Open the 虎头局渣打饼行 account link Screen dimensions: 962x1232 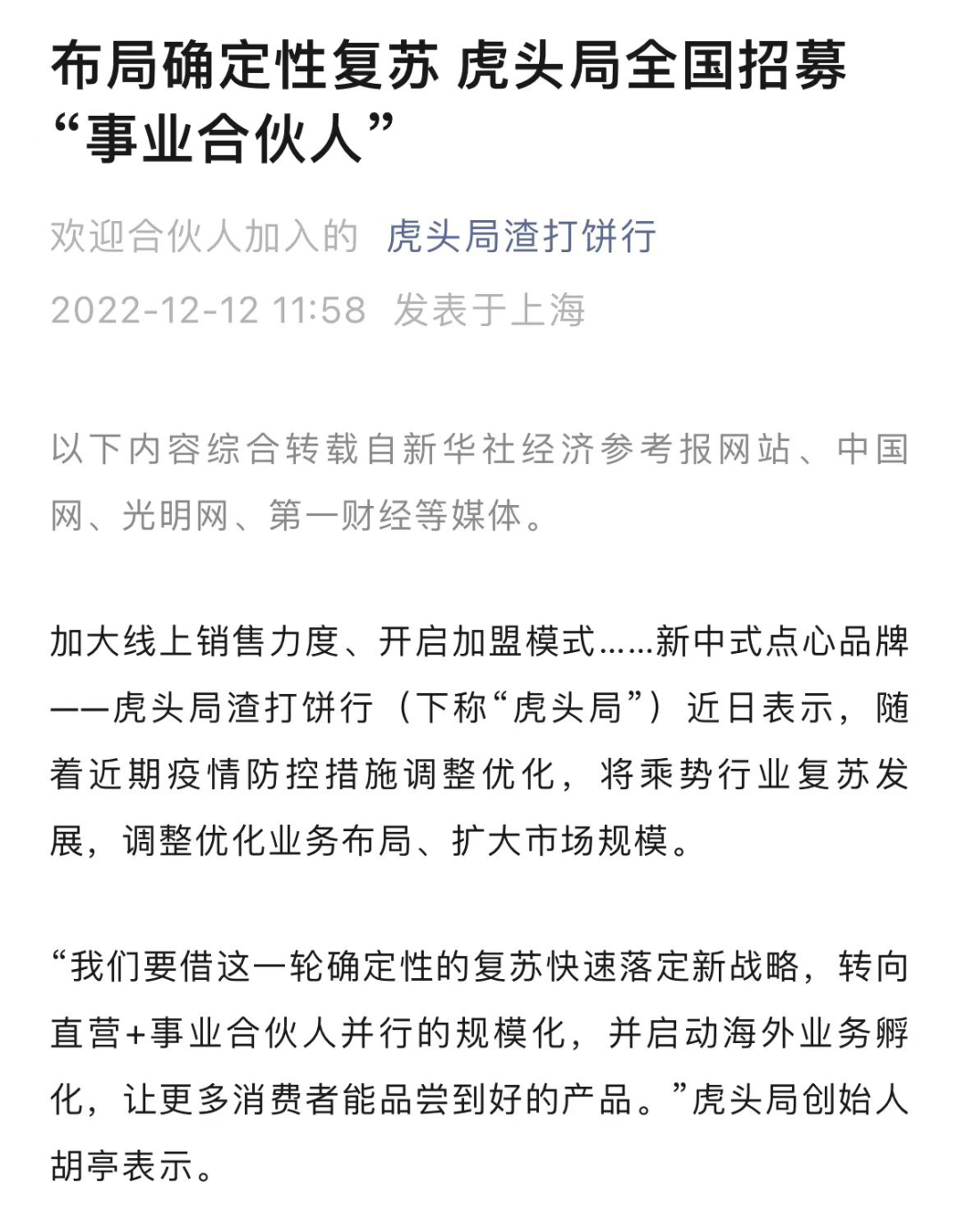click(x=521, y=237)
